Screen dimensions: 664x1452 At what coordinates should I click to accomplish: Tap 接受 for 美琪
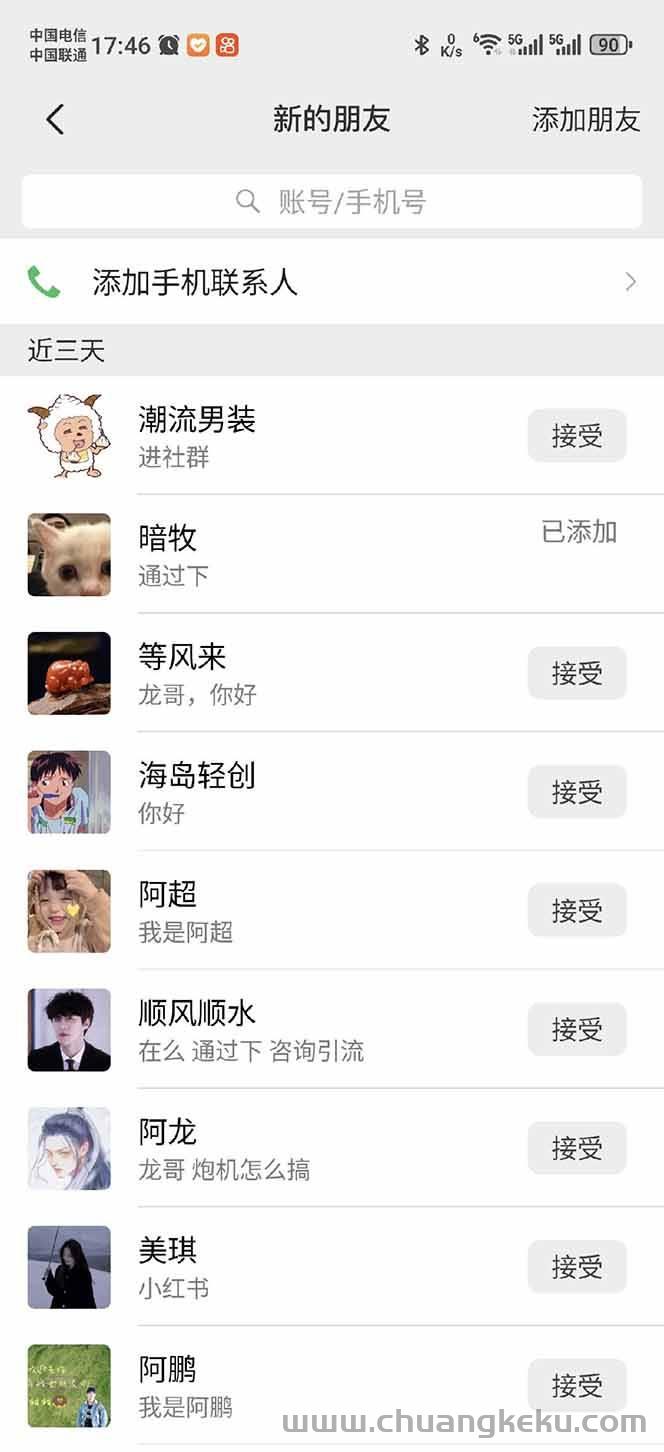click(x=577, y=1267)
